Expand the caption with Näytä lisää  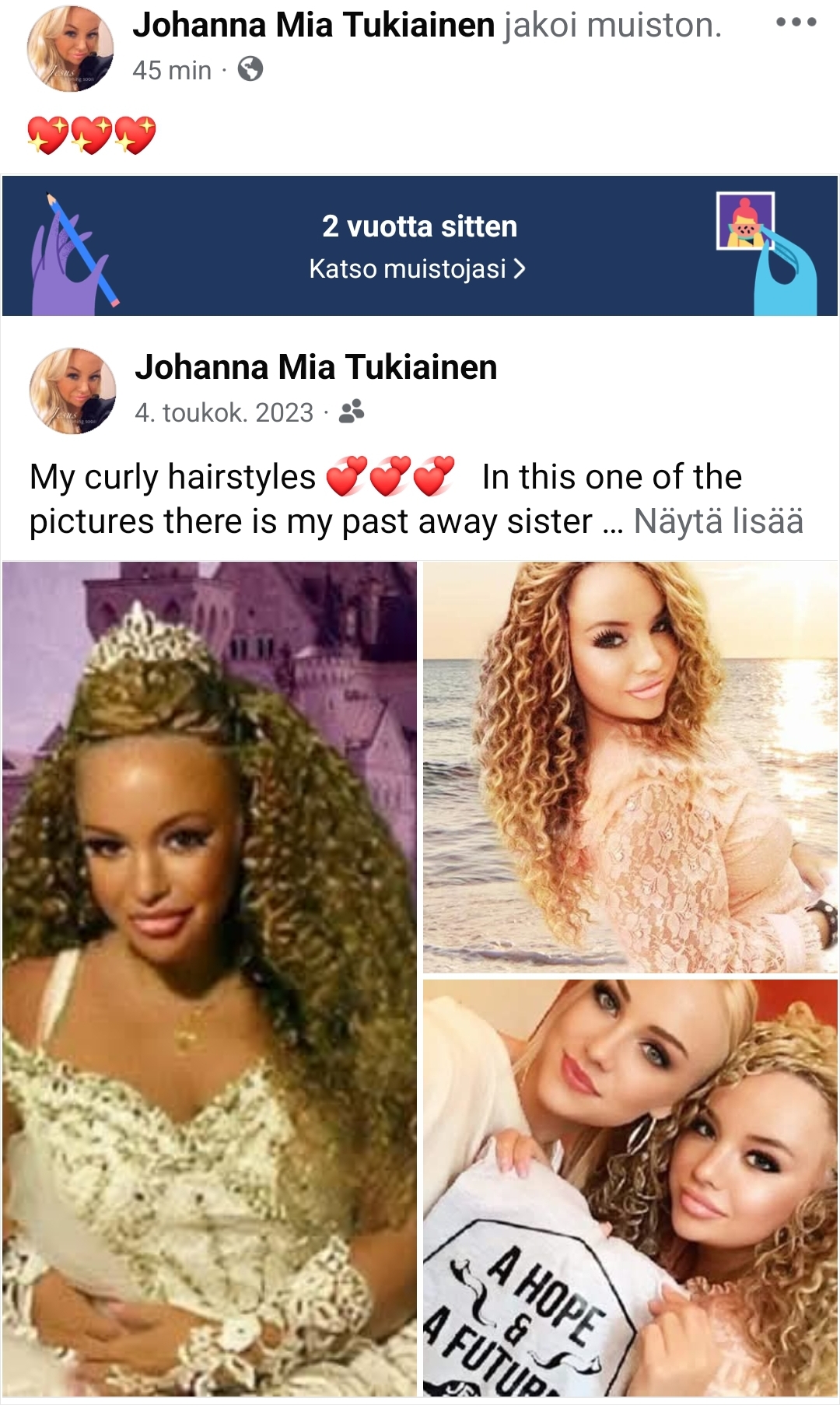coord(718,521)
